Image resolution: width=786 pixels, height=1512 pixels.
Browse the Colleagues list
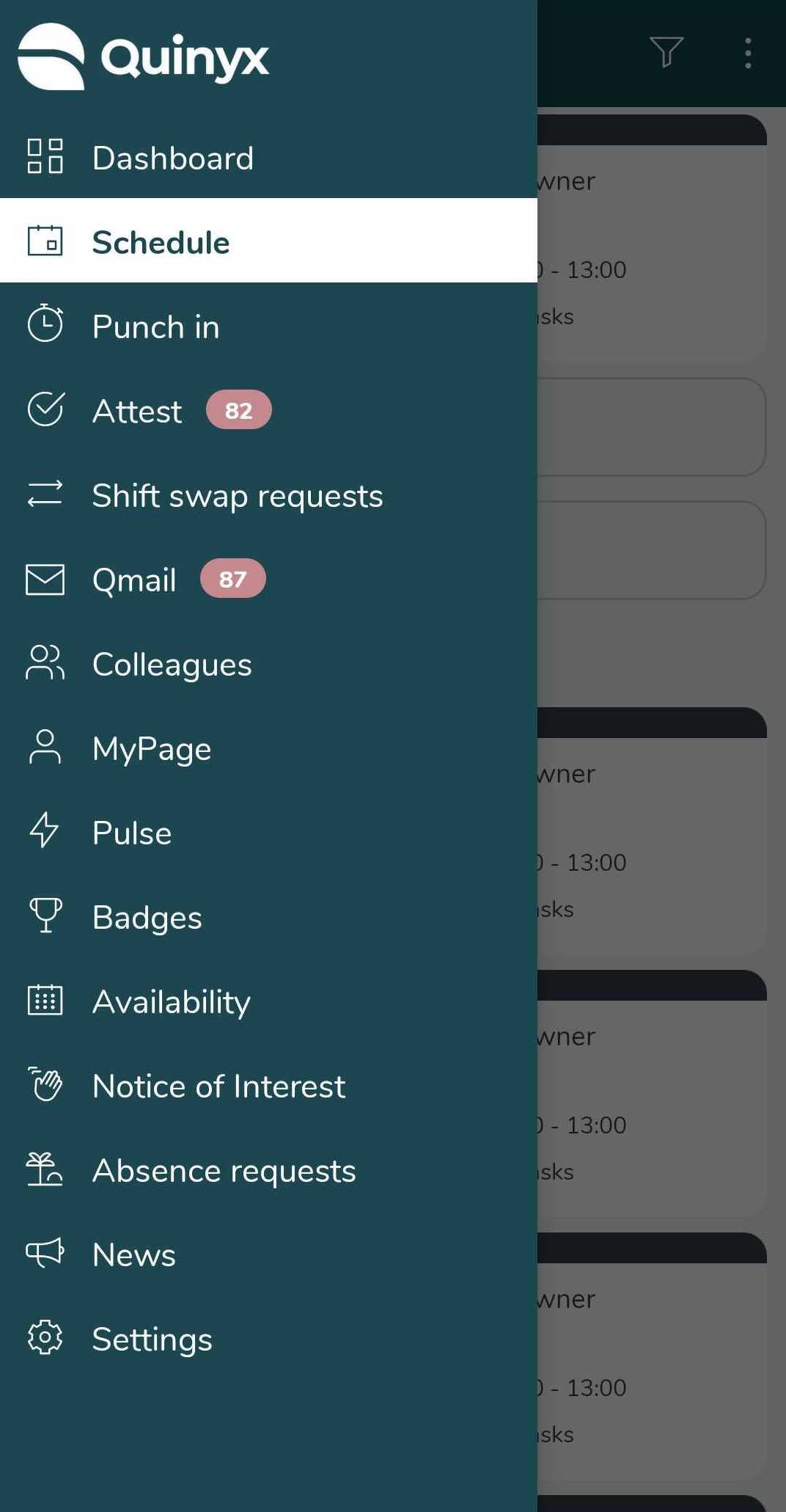pyautogui.click(x=268, y=662)
